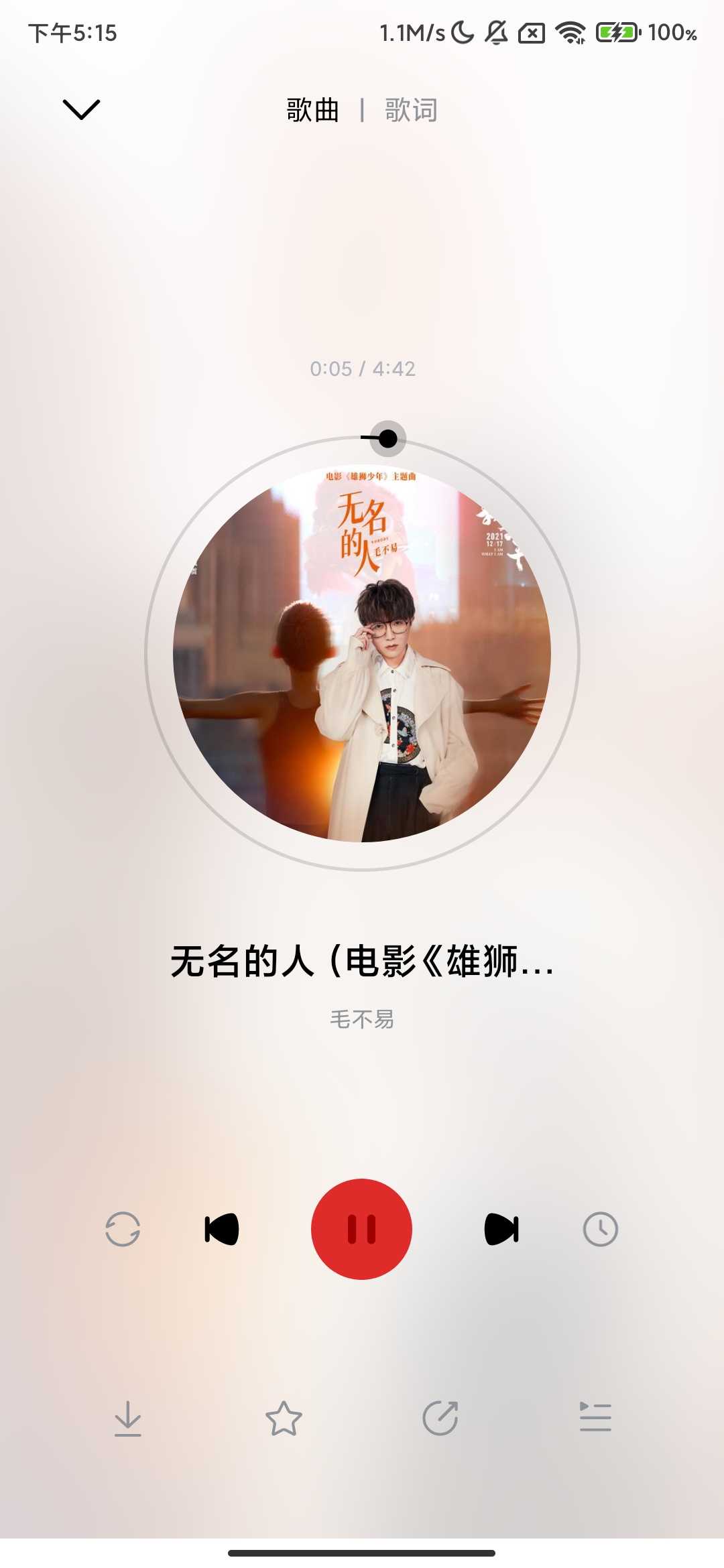Share the song 无名的人

click(x=440, y=1418)
